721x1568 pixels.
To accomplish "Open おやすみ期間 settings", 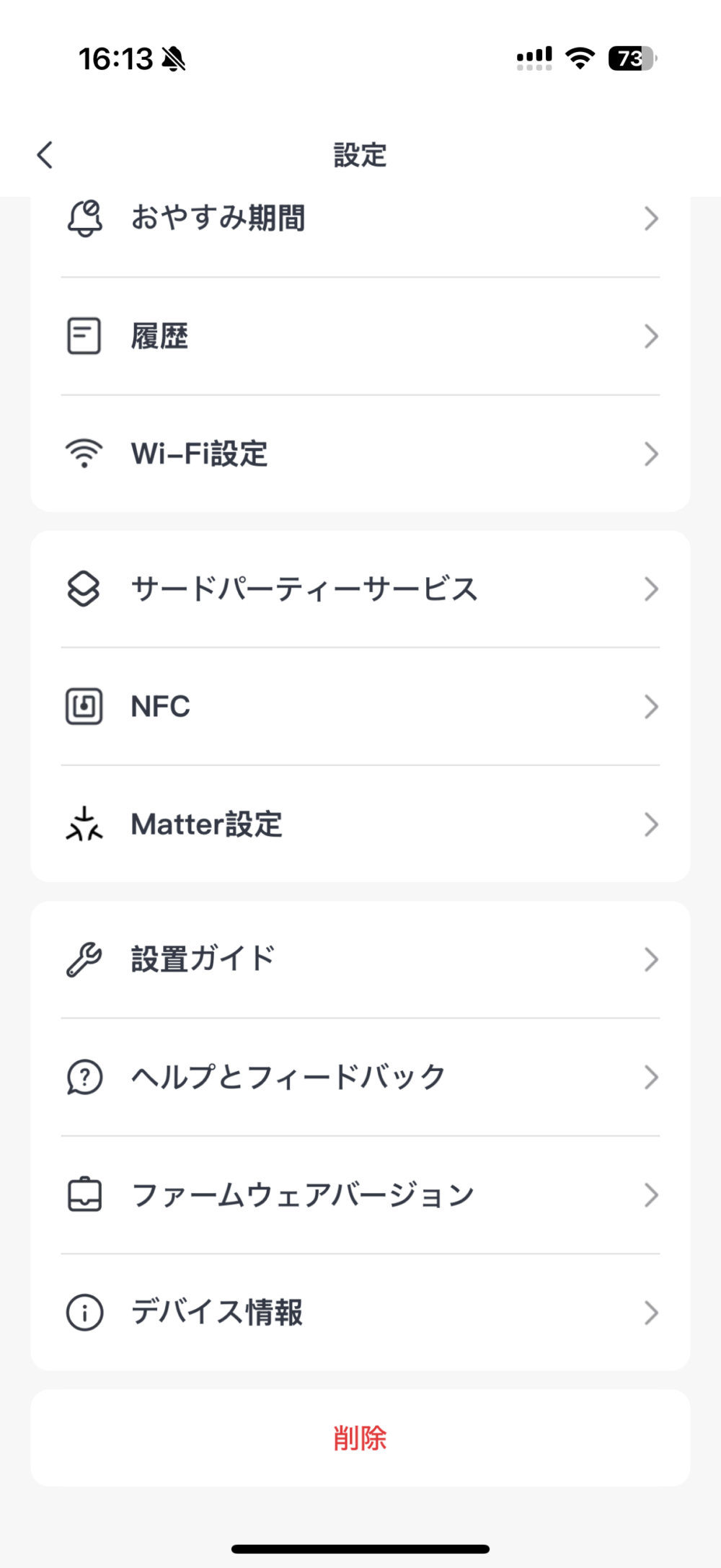I will (x=360, y=219).
